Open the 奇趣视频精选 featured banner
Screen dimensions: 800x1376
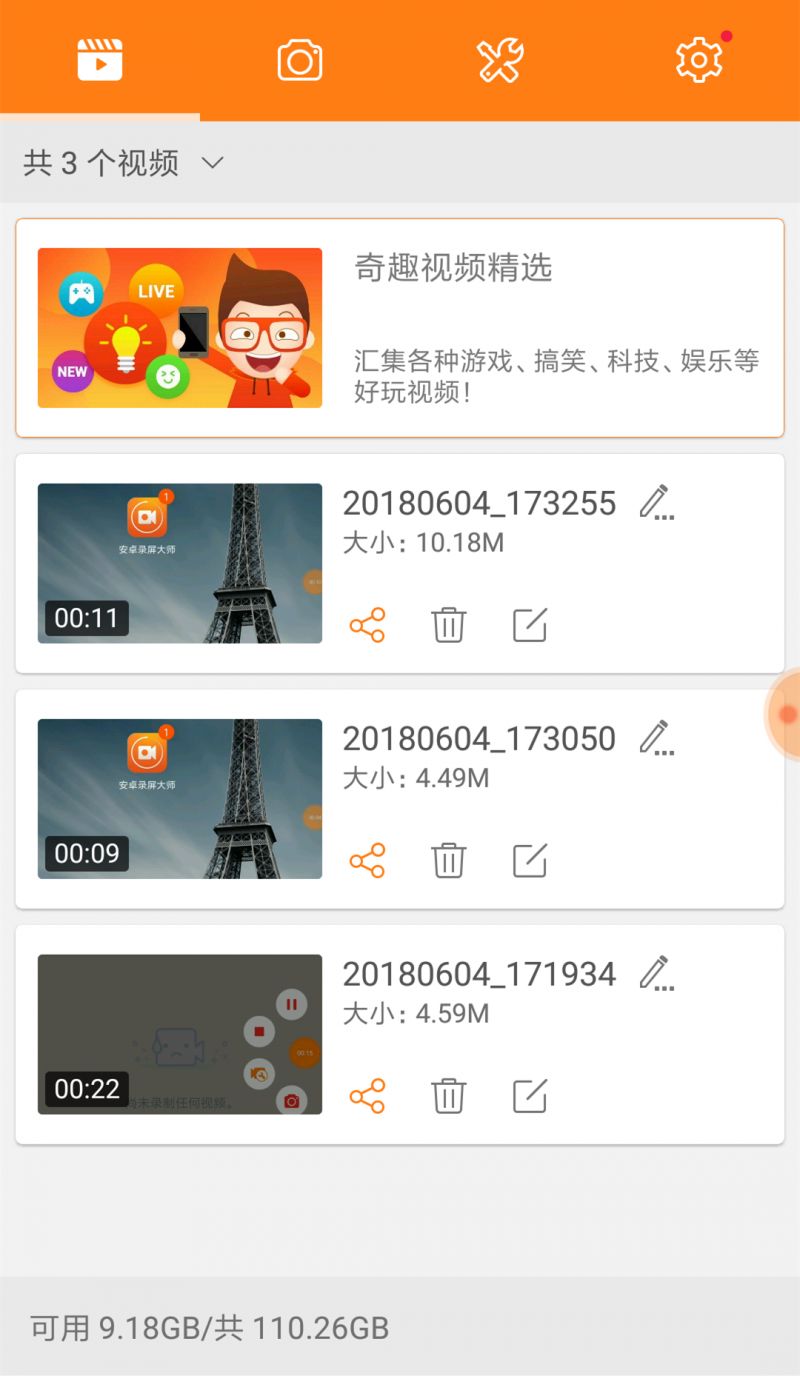pos(400,325)
